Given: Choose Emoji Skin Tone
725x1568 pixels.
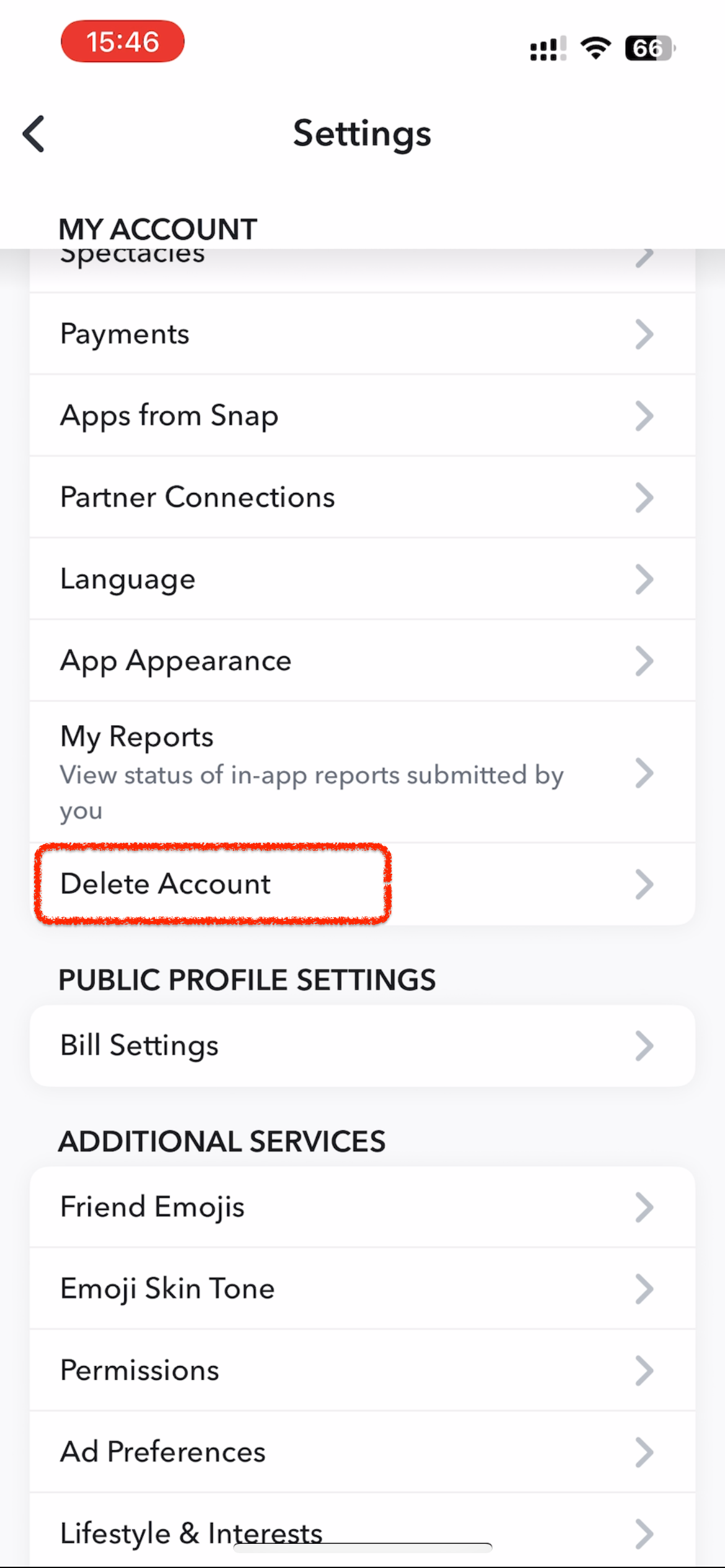Looking at the screenshot, I should 362,1289.
